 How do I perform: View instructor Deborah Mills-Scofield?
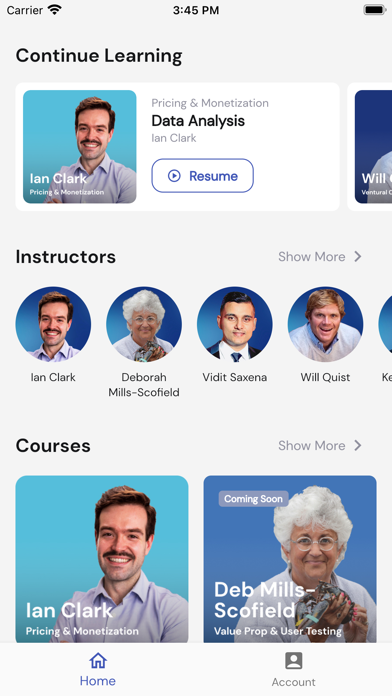pos(144,324)
